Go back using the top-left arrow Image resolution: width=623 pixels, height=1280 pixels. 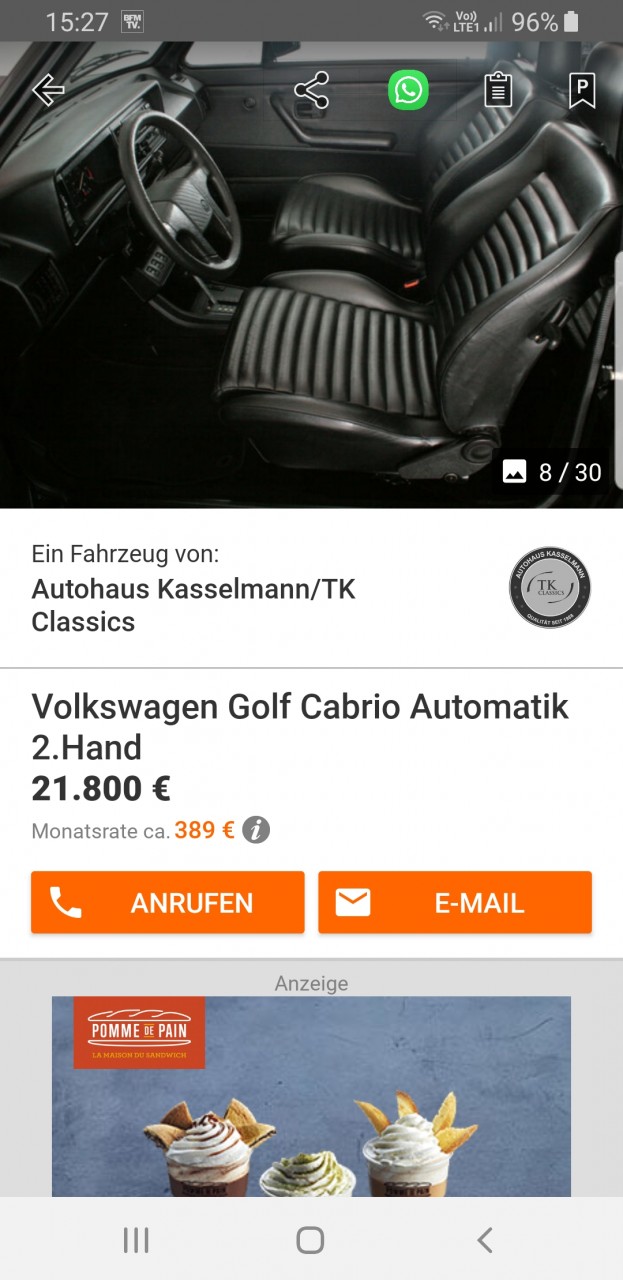coord(48,90)
